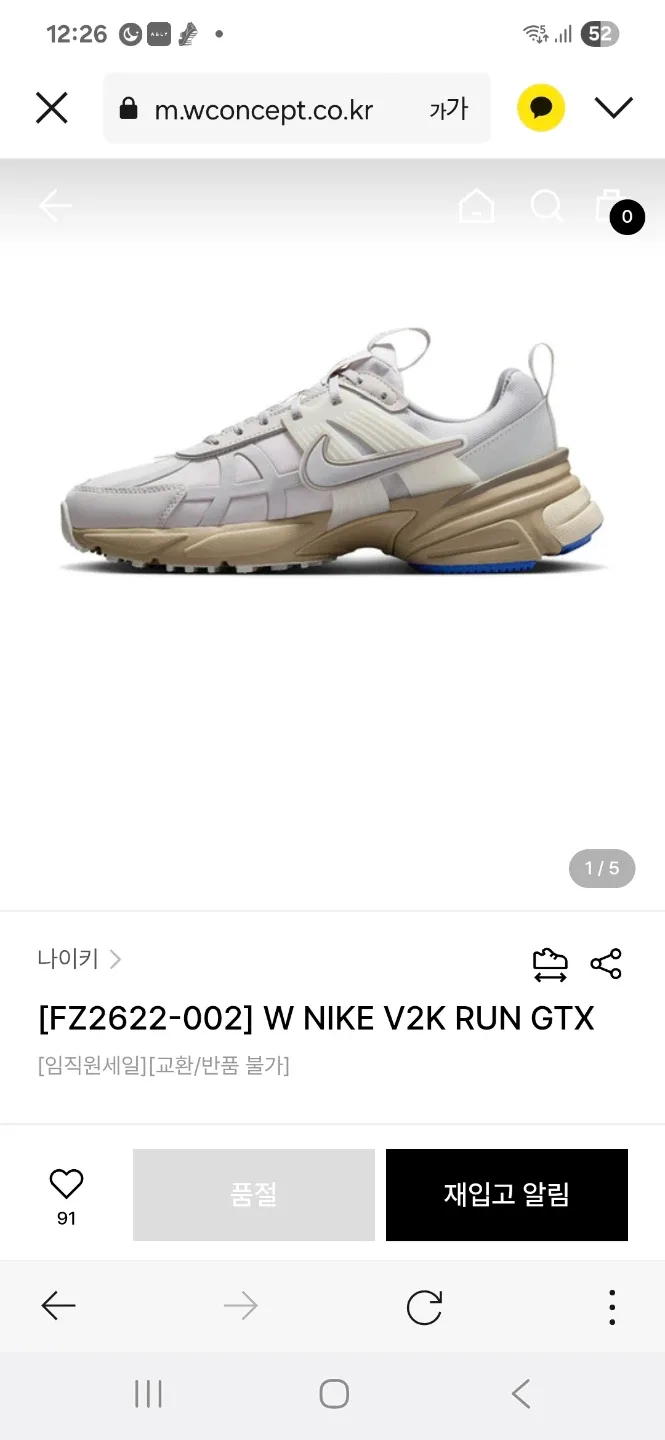
Task: Reload the current web page
Action: pos(424,1307)
